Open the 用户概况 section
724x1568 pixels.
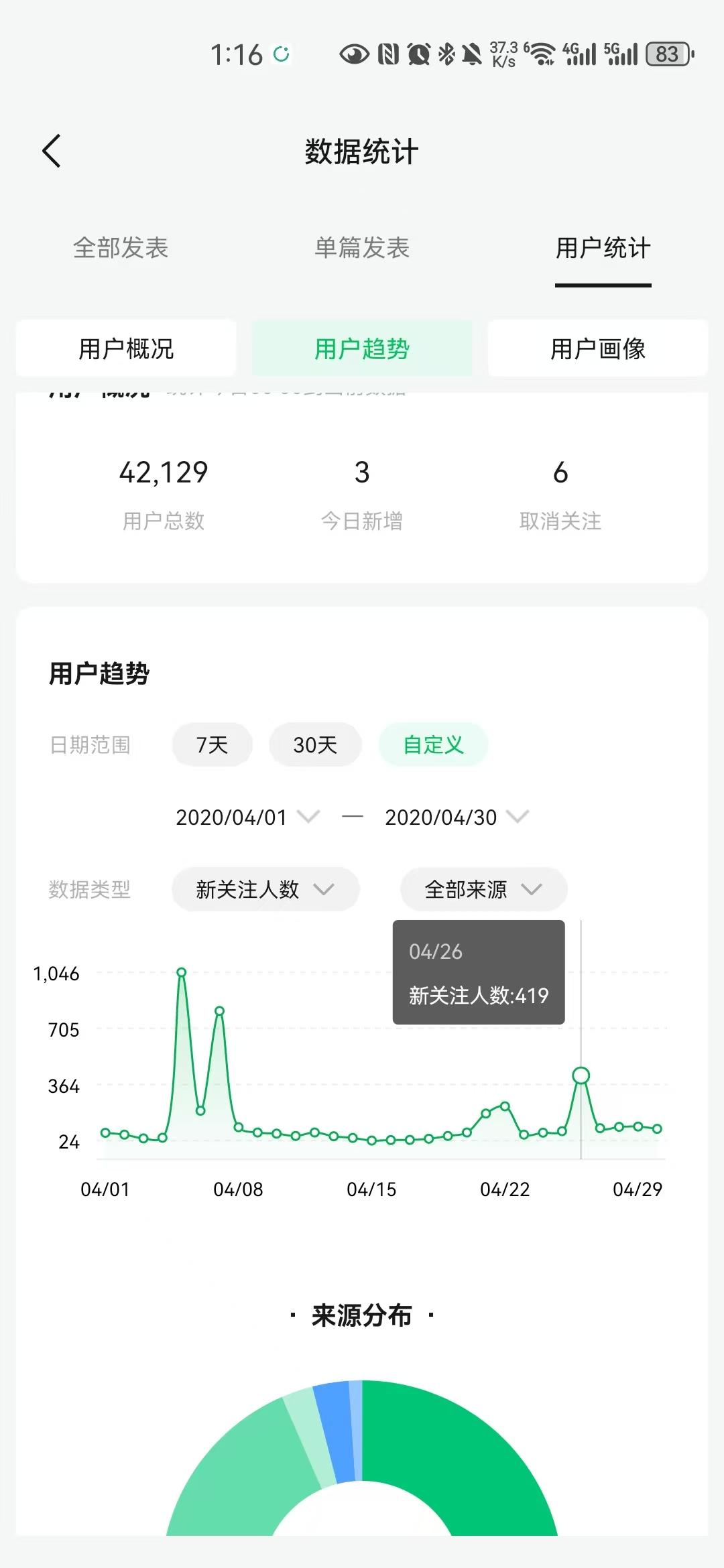(127, 349)
